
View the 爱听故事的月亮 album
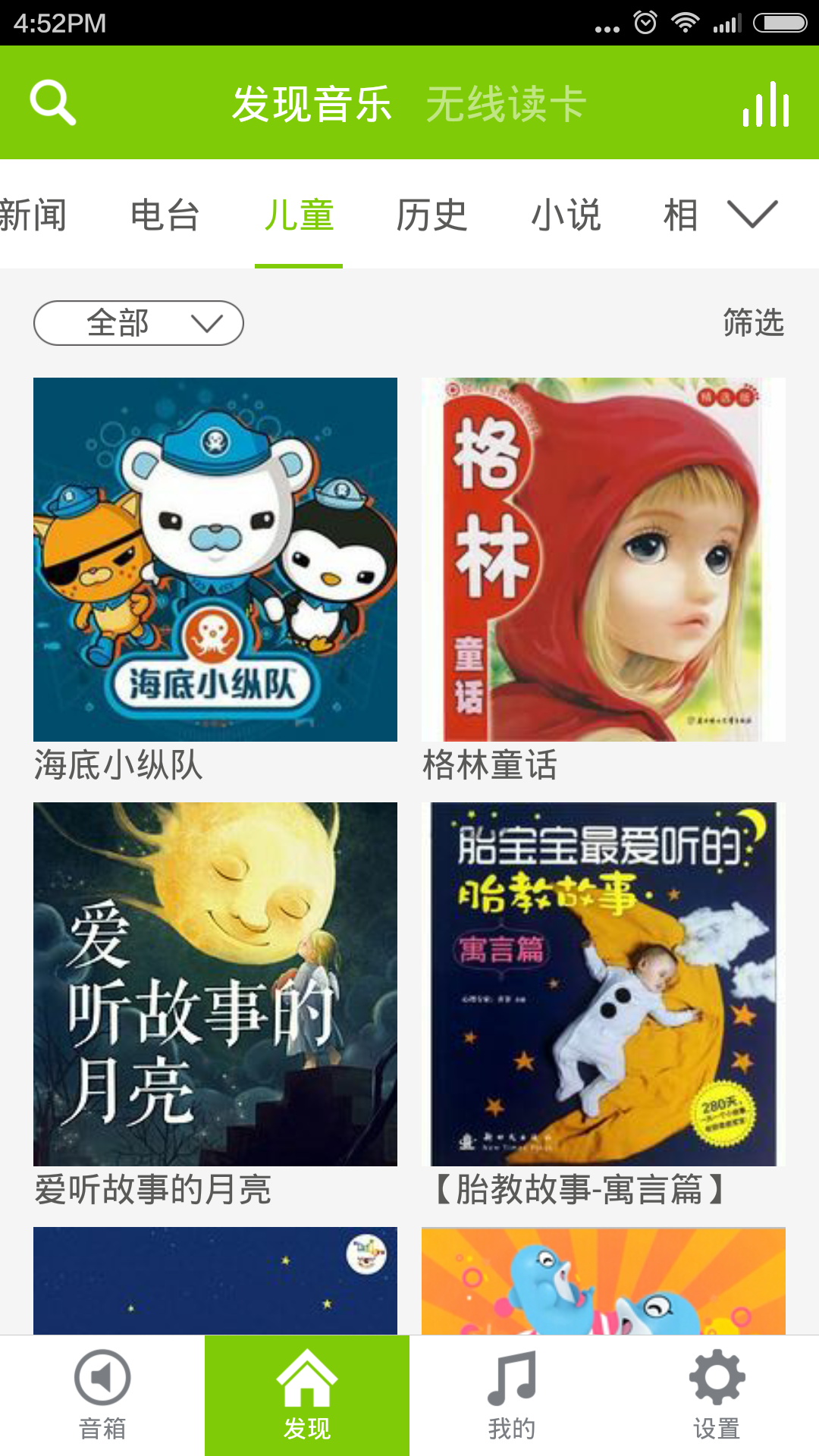pos(215,984)
